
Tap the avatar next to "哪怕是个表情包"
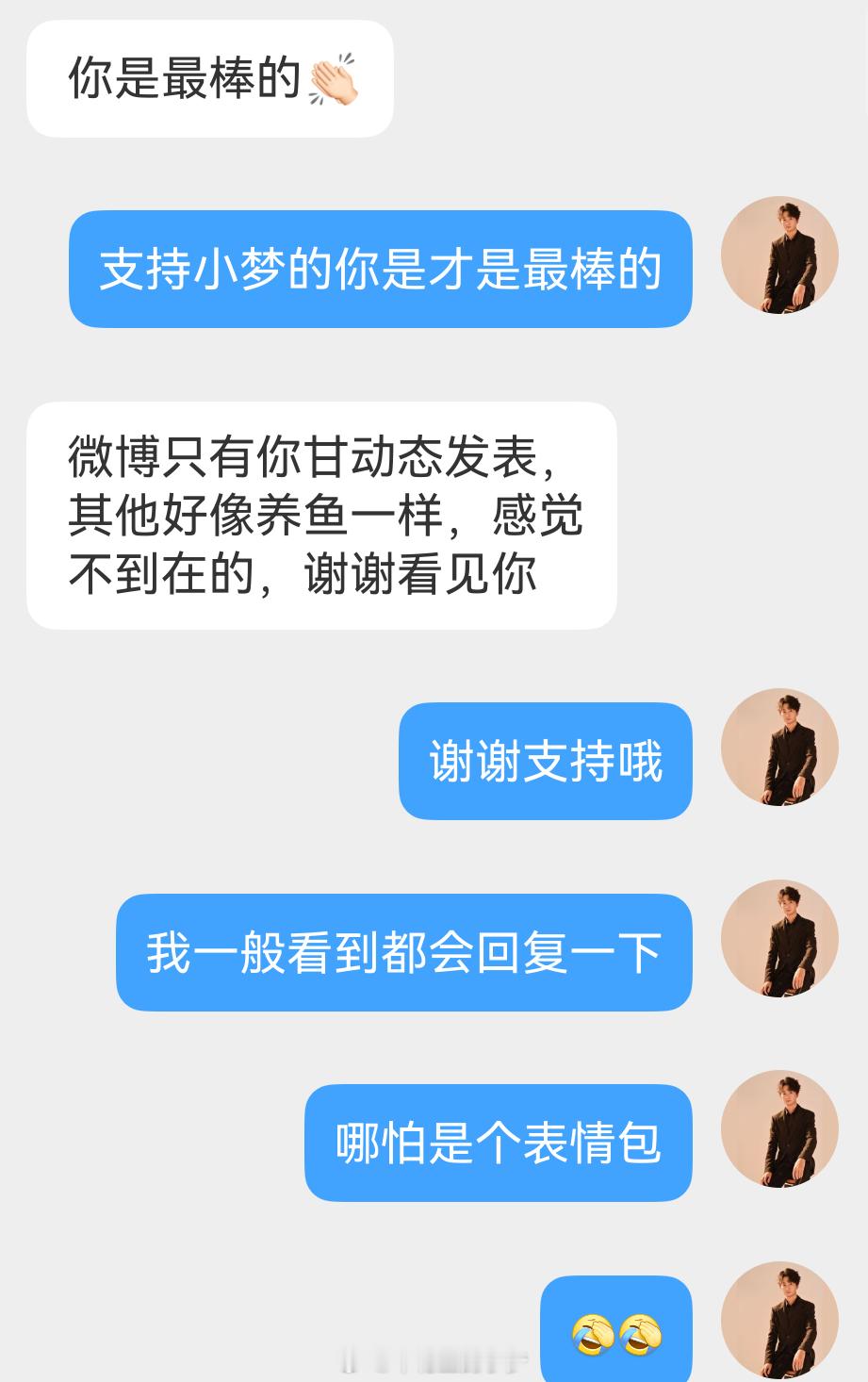pos(779,1129)
